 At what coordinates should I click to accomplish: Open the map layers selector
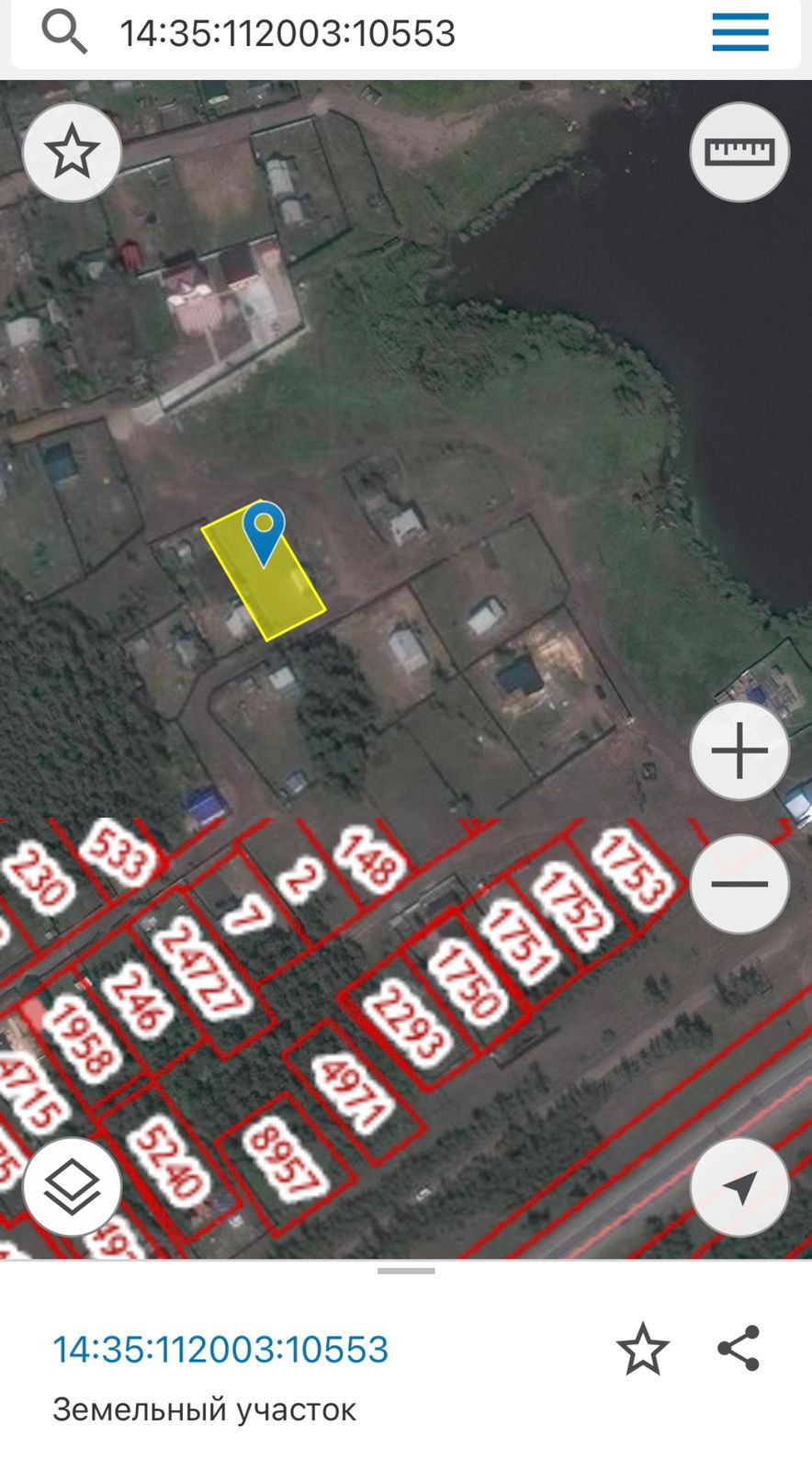73,1187
